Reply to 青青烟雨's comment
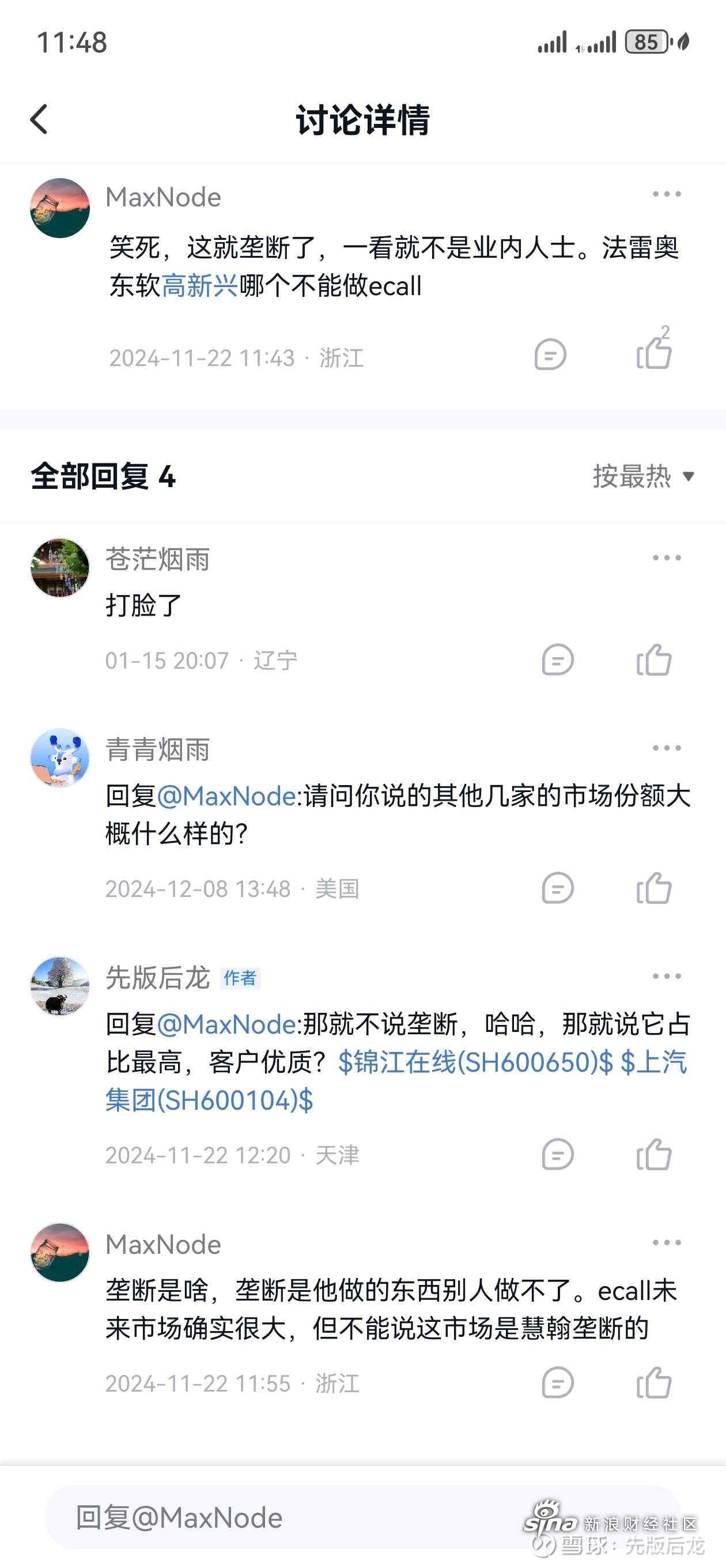This screenshot has width=726, height=1568. [x=557, y=889]
